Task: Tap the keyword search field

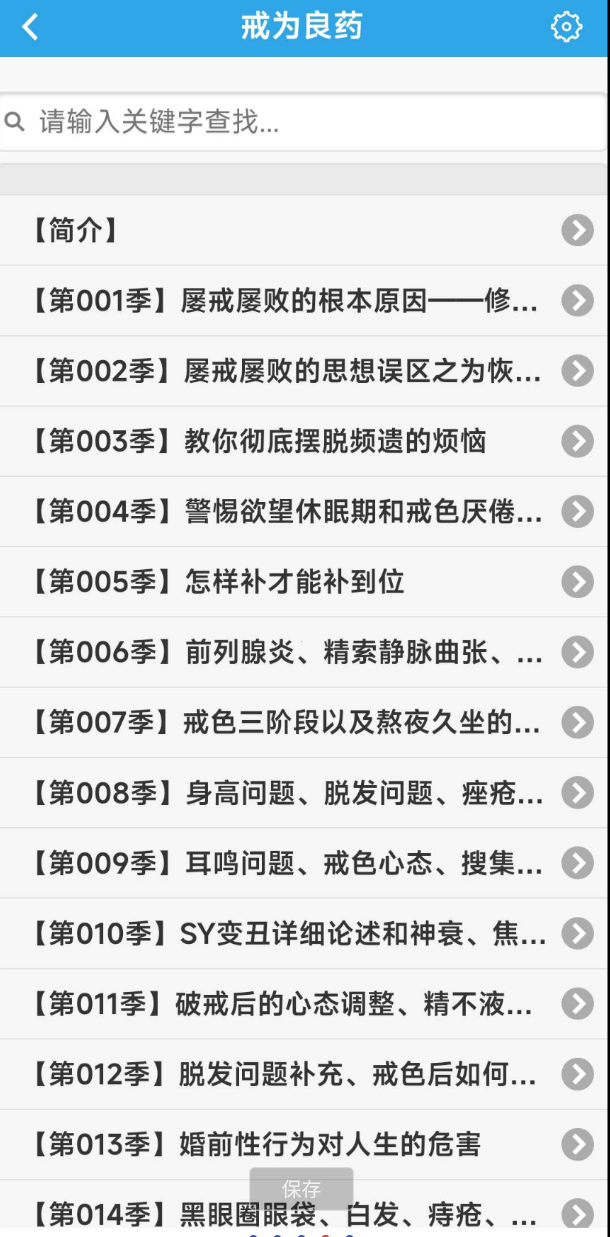Action: tap(310, 122)
